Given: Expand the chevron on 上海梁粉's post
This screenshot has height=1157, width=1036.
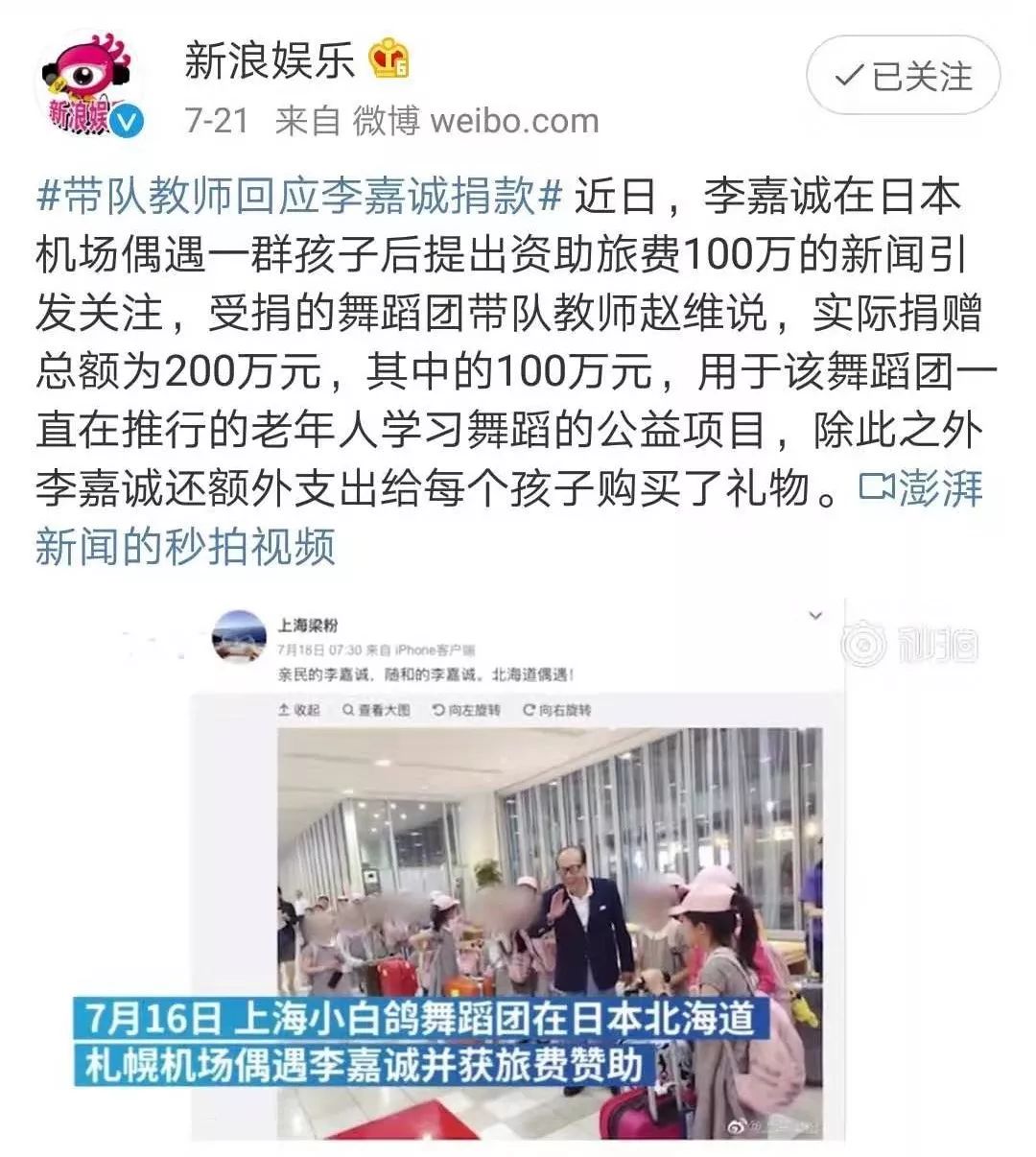Looking at the screenshot, I should tap(816, 615).
